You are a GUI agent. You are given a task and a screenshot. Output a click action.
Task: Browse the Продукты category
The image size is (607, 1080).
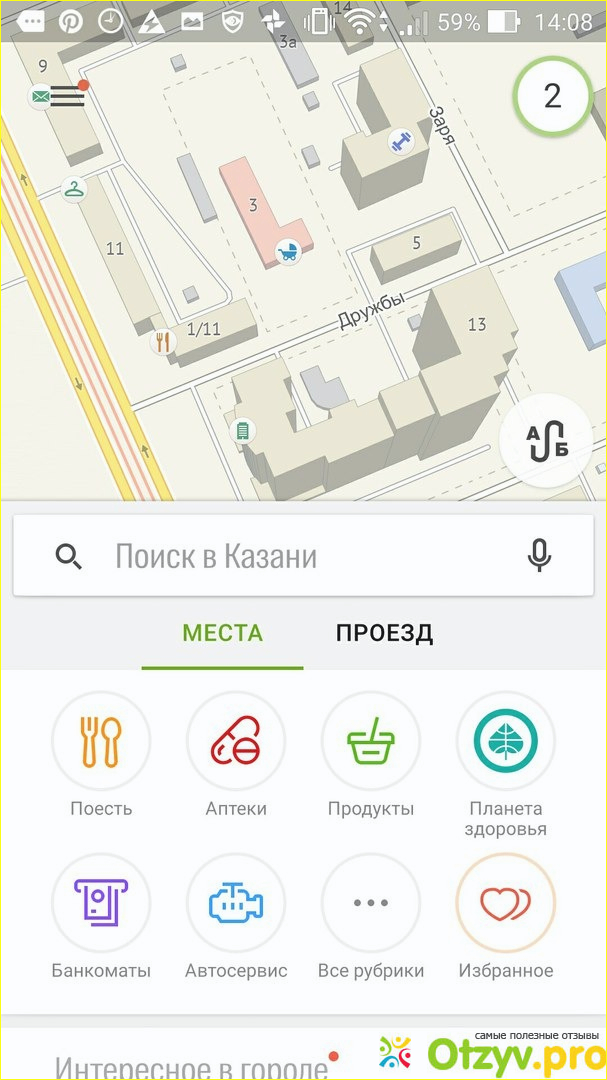click(371, 741)
